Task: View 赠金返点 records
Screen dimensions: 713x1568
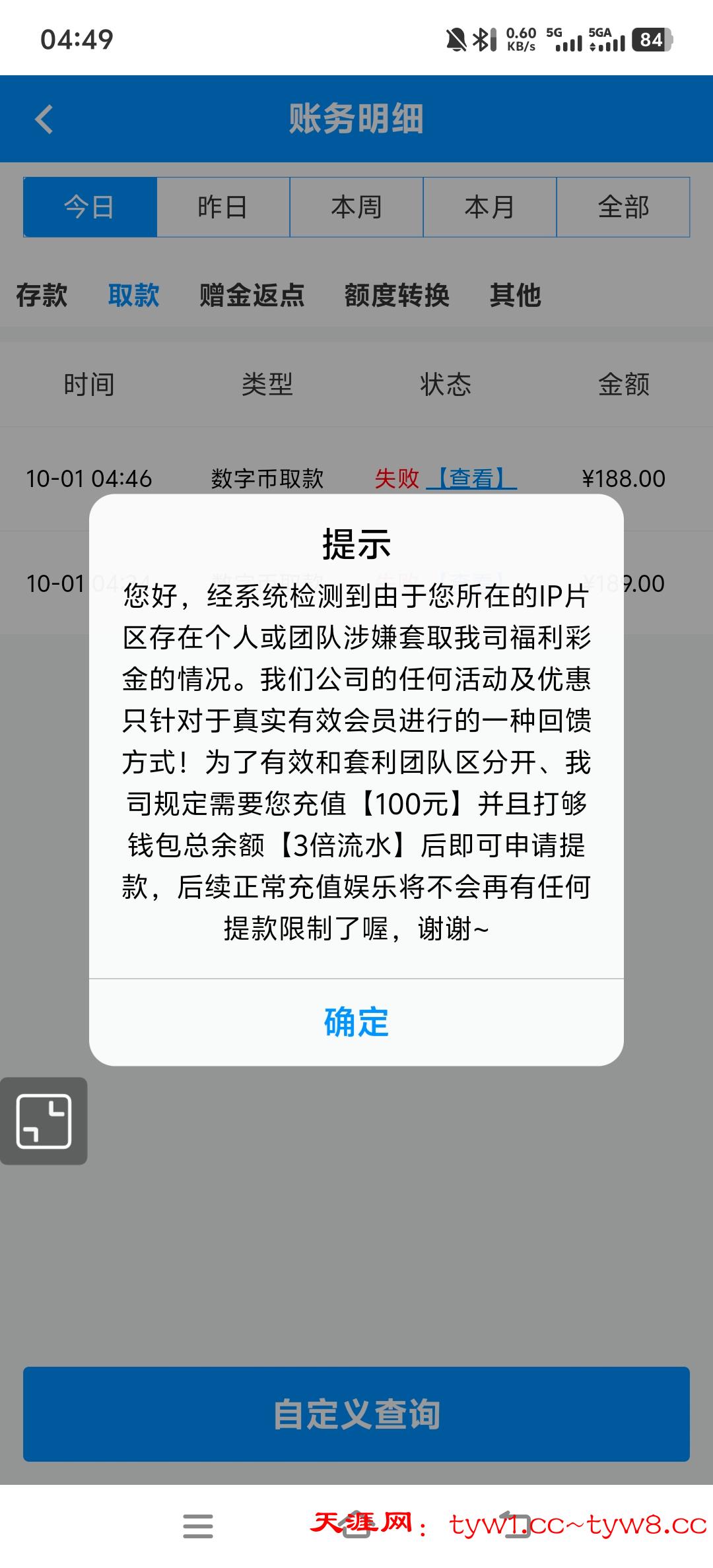Action: [252, 295]
